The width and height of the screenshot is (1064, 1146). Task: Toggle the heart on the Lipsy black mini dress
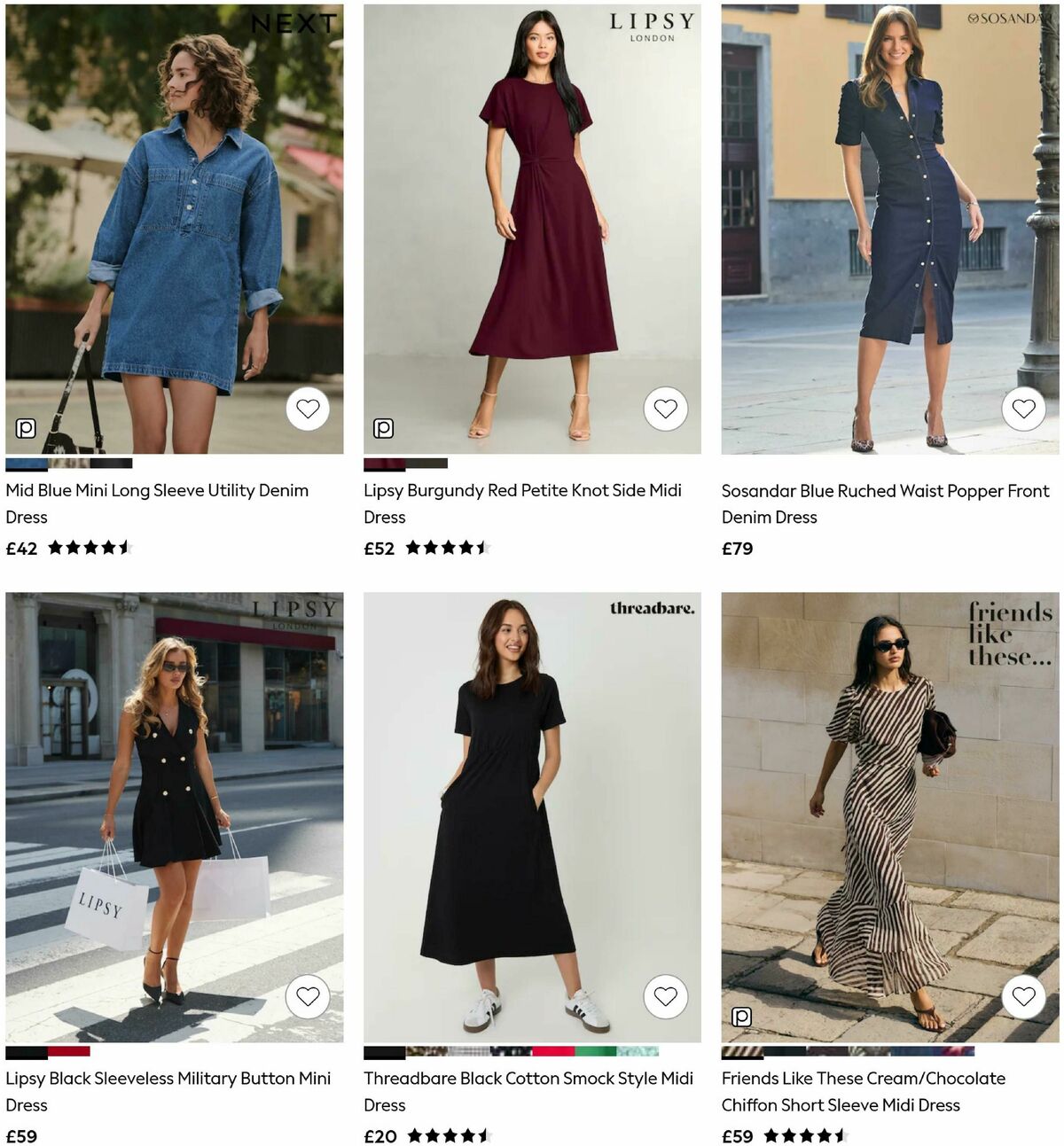pyautogui.click(x=309, y=996)
